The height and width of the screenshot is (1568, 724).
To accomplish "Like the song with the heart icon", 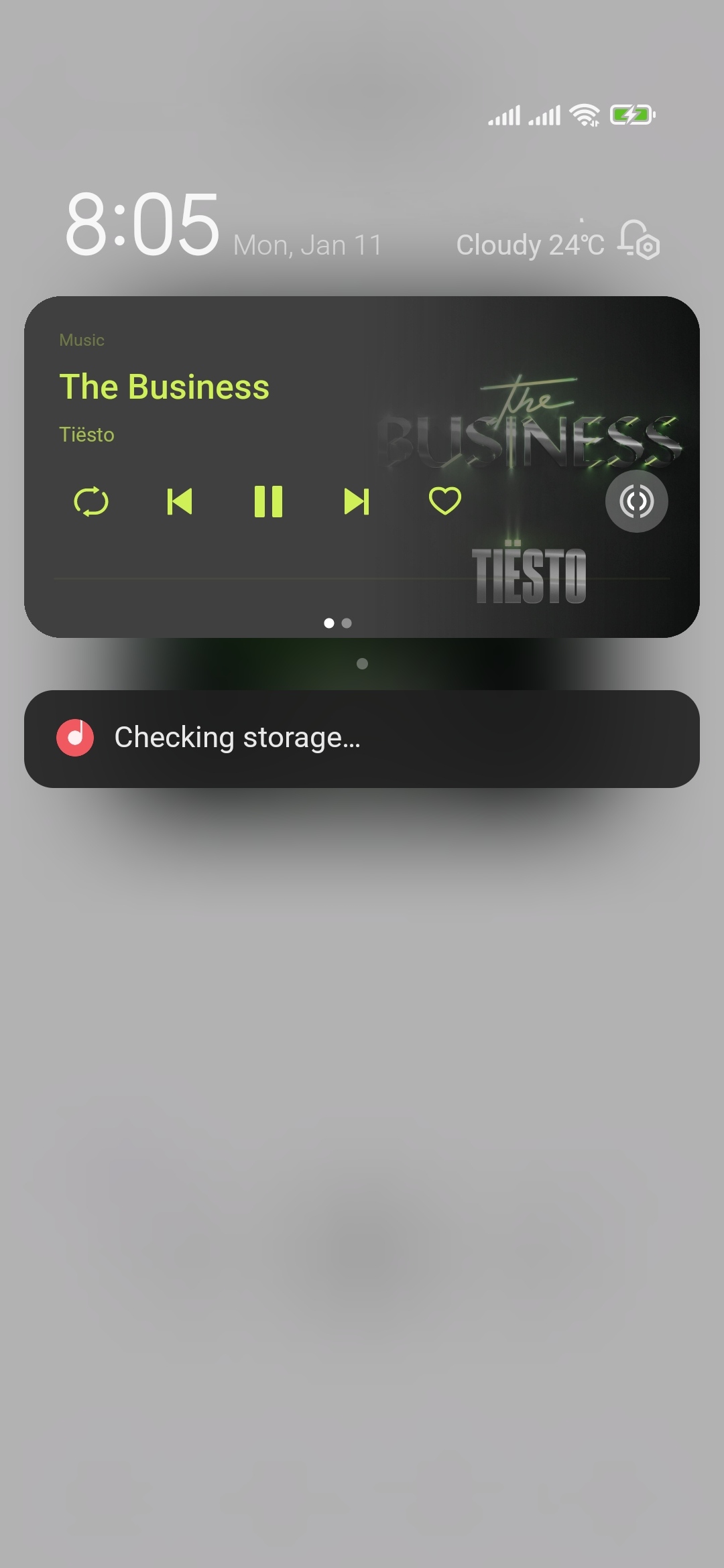I will coord(445,501).
